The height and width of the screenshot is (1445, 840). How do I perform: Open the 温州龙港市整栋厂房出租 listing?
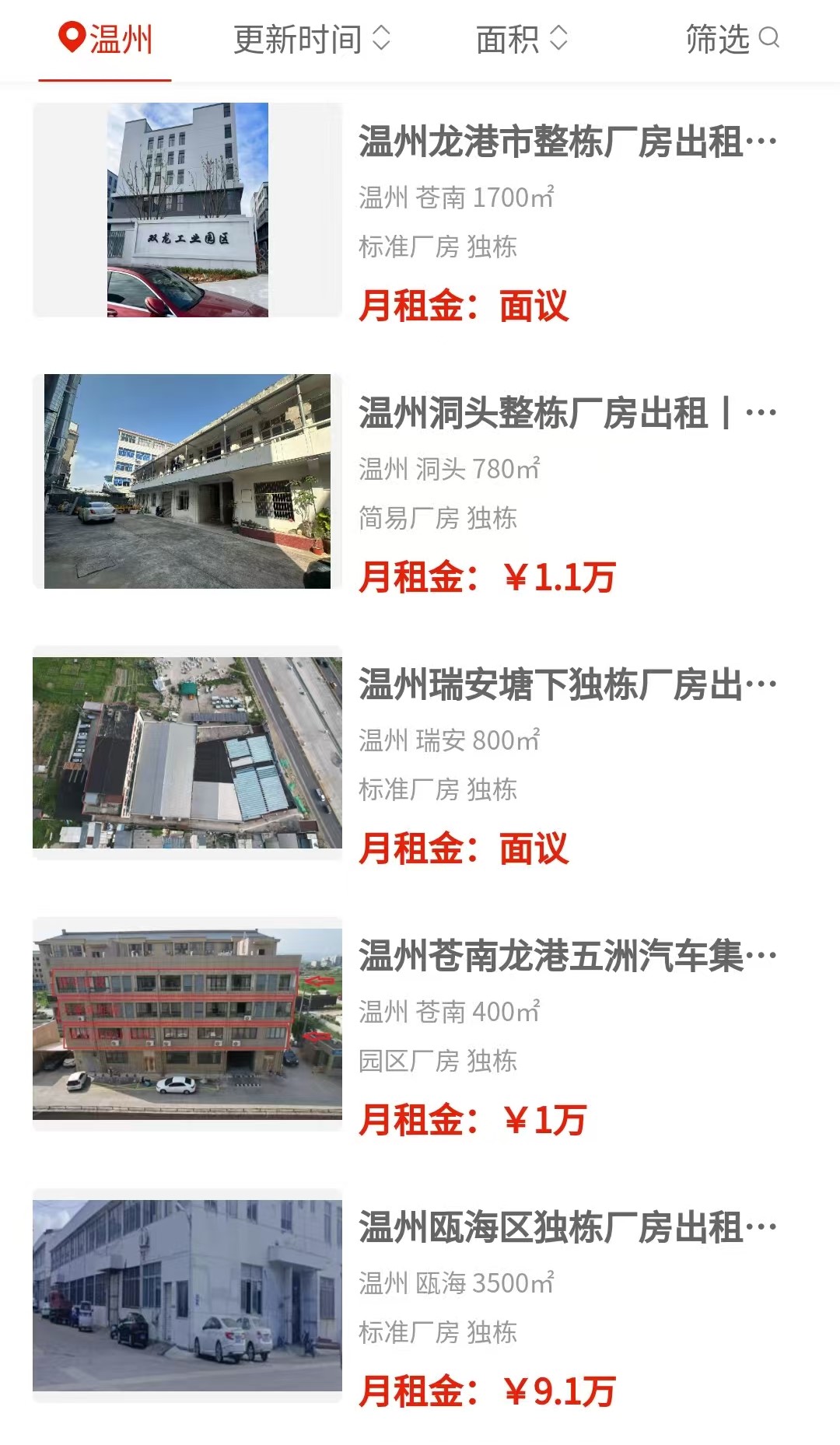point(566,142)
